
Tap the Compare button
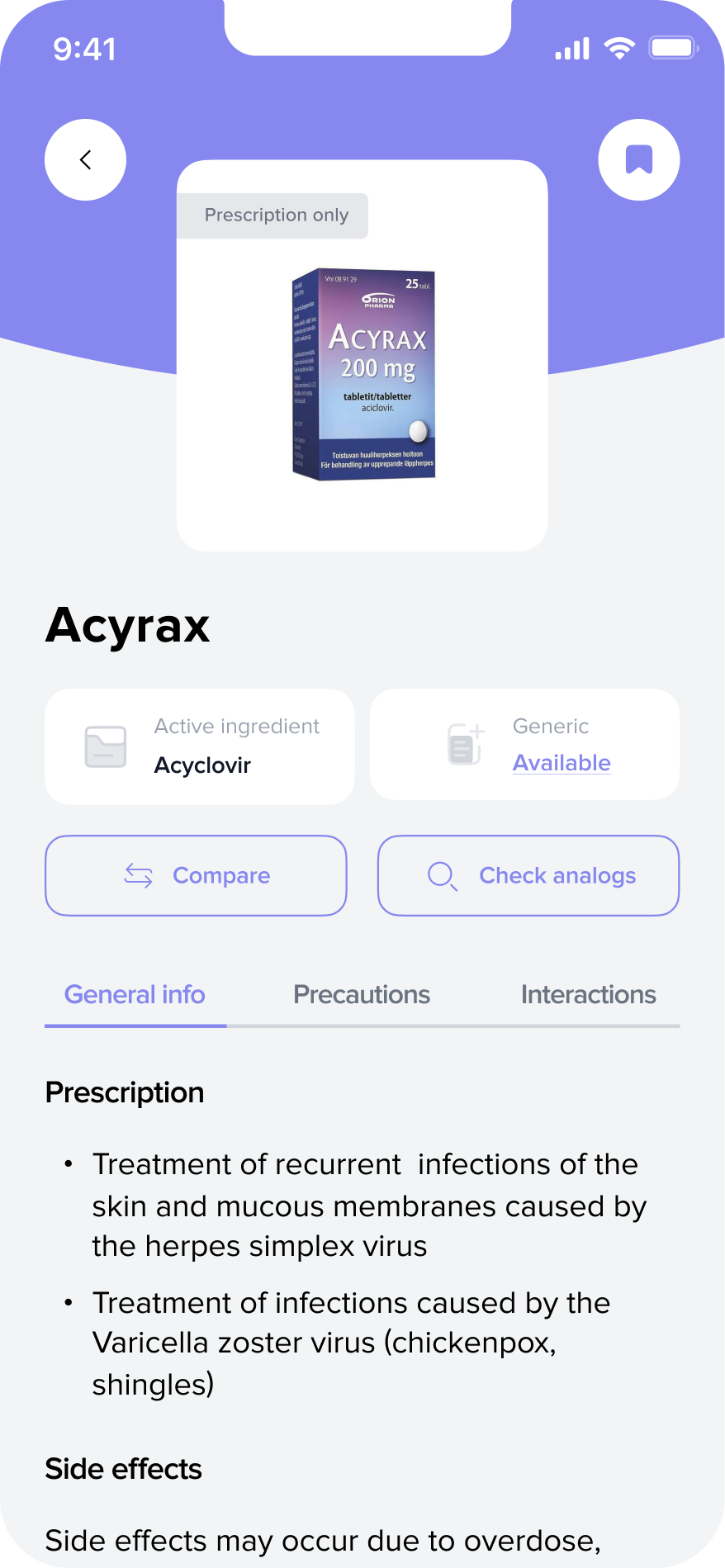196,876
